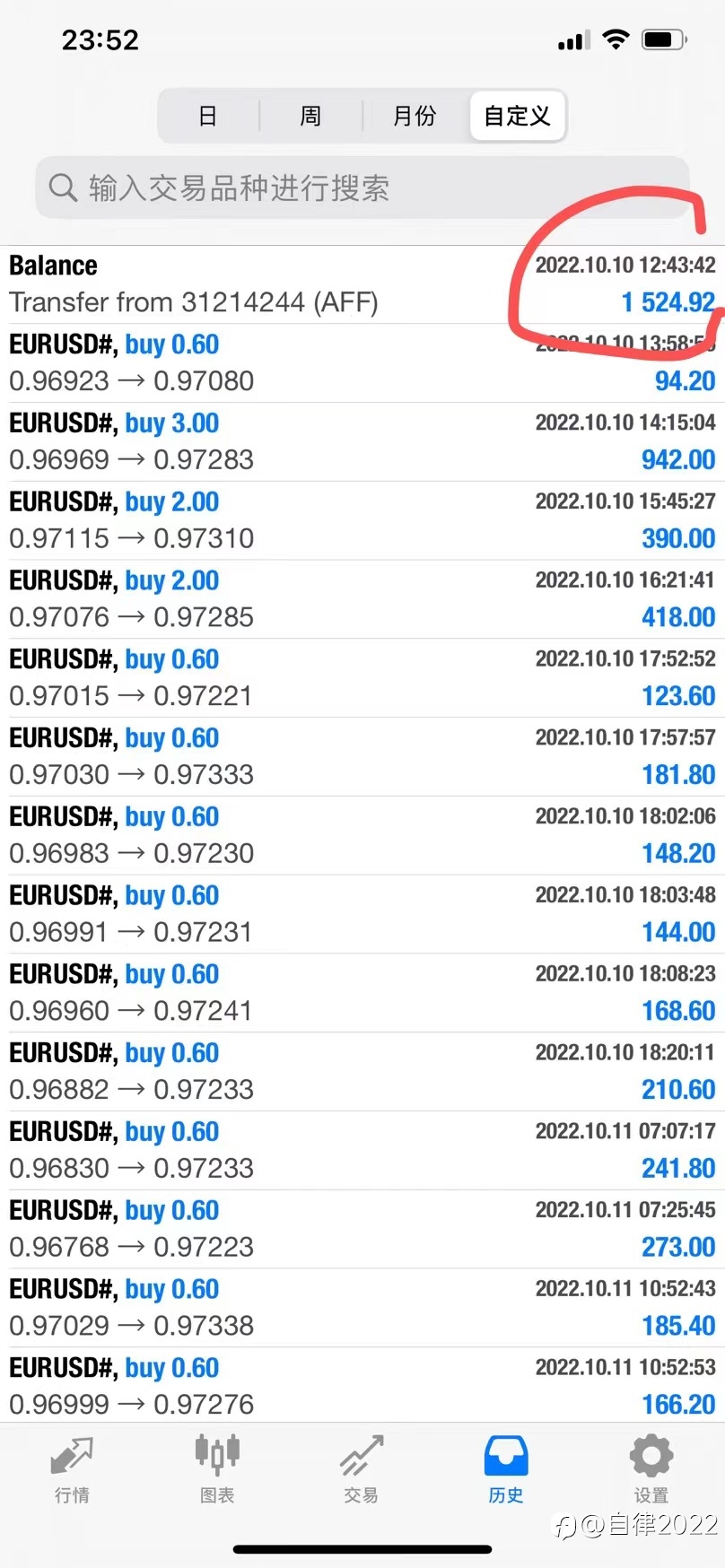Open the EURUSD buy 3.00 trade of 942.00

(362, 442)
